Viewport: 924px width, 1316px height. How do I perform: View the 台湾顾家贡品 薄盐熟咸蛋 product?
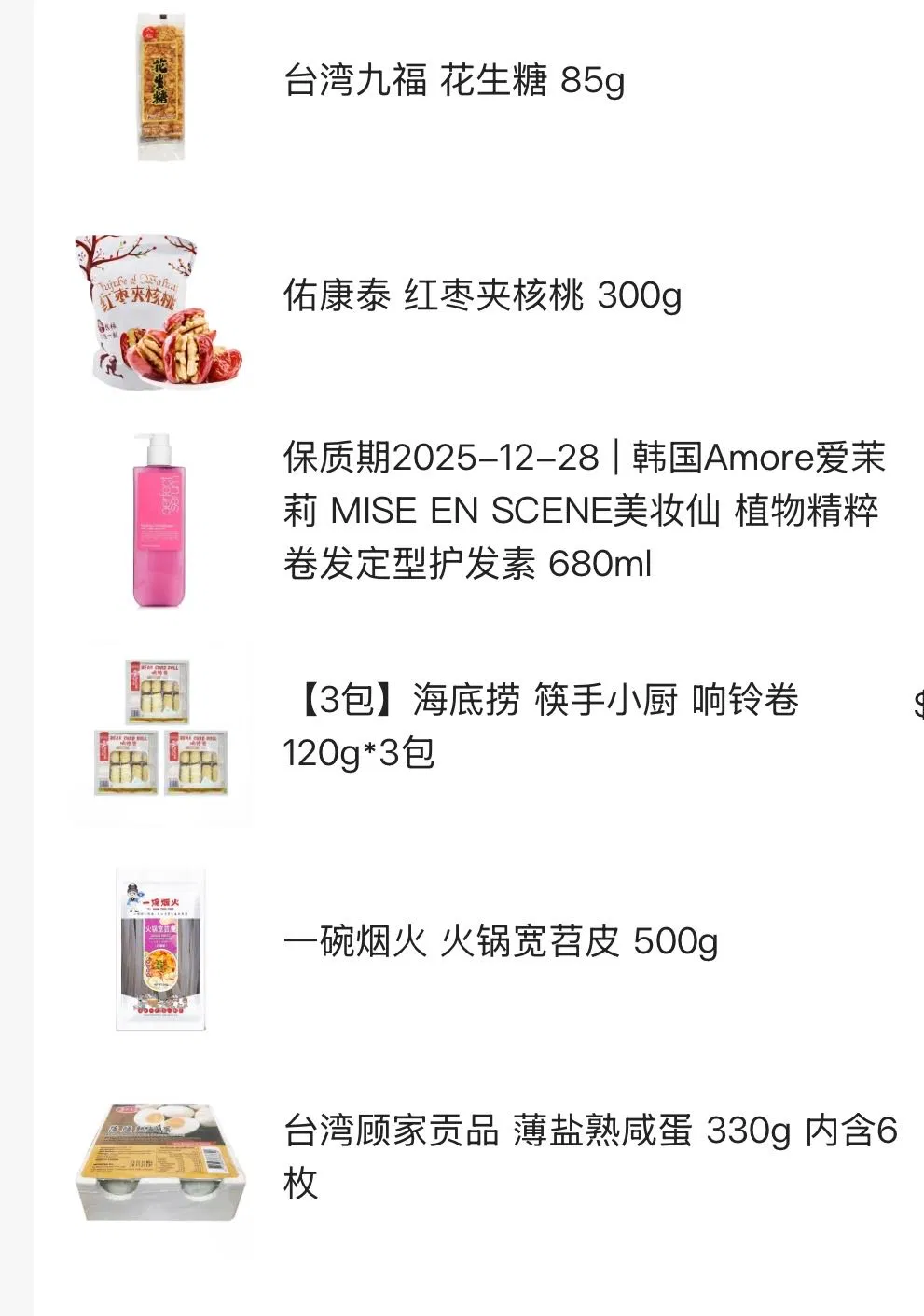pyautogui.click(x=589, y=1156)
